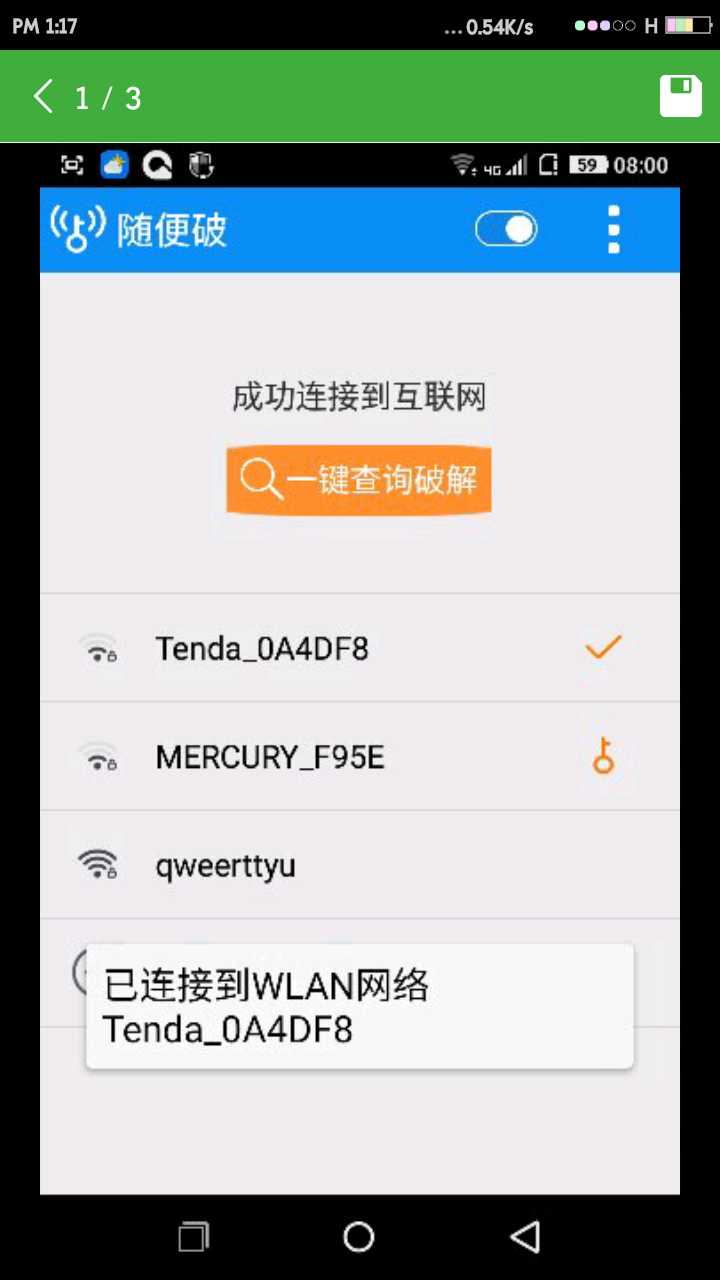
Task: Tap the orange checkmark next to Tenda_0A4DF8
Action: click(x=603, y=647)
